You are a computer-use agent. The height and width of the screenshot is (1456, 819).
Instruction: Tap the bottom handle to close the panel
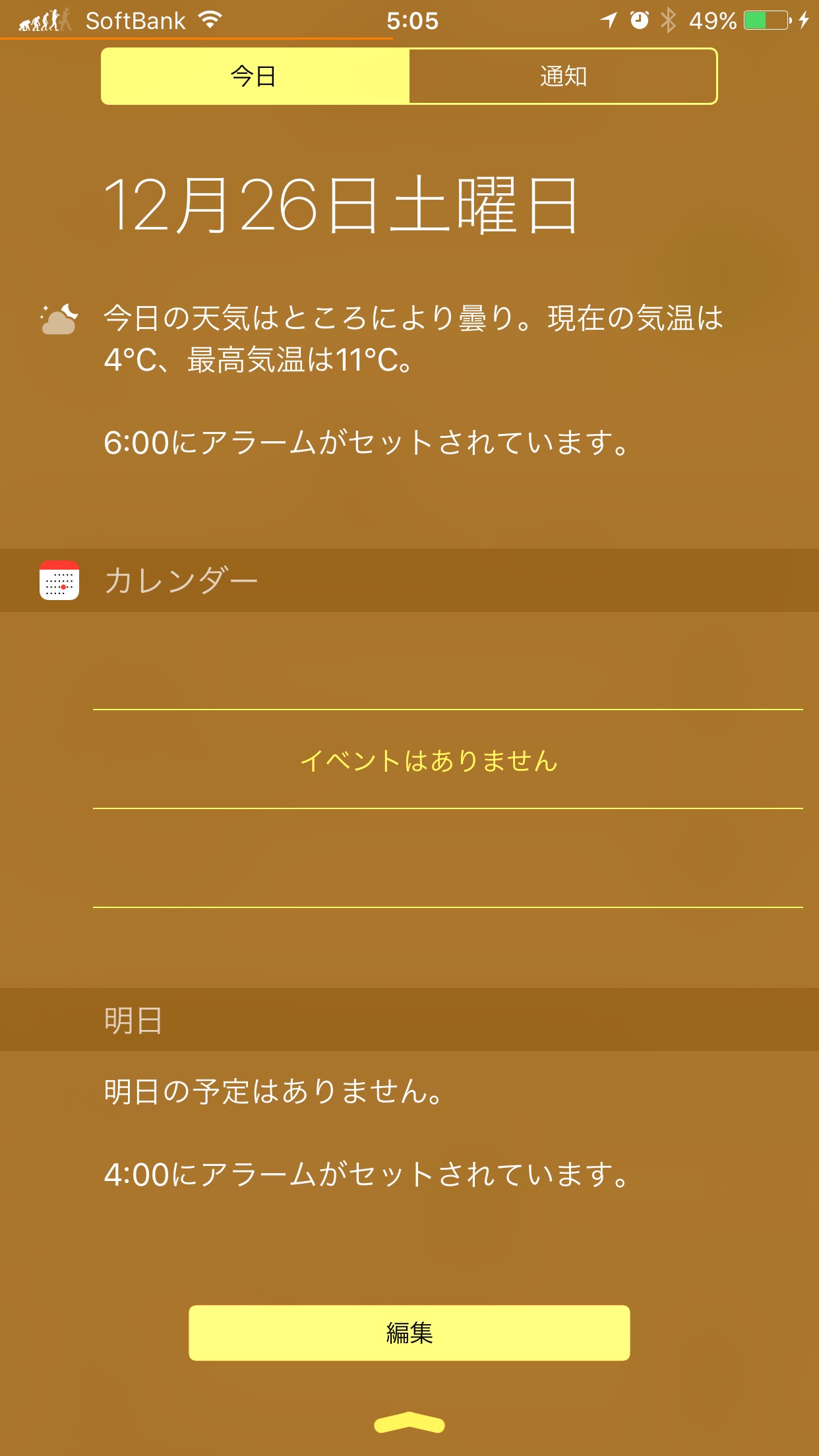coord(409,1423)
